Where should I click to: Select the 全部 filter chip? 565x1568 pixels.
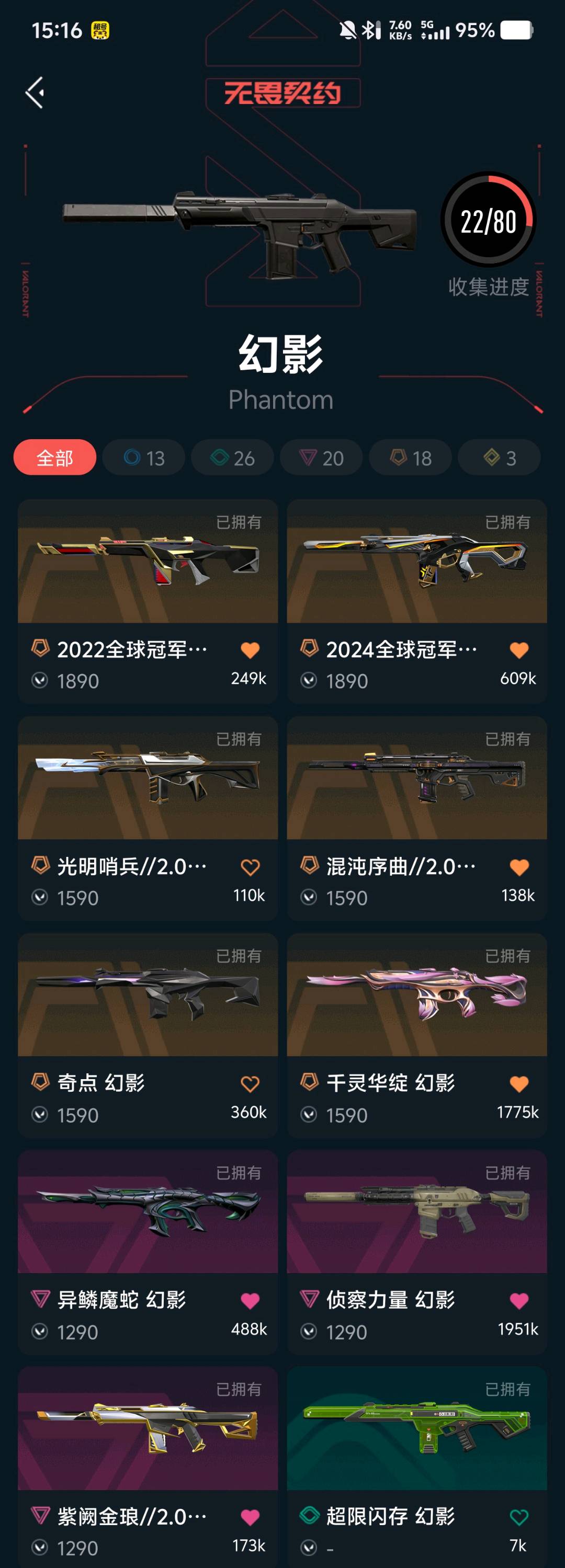pyautogui.click(x=55, y=457)
